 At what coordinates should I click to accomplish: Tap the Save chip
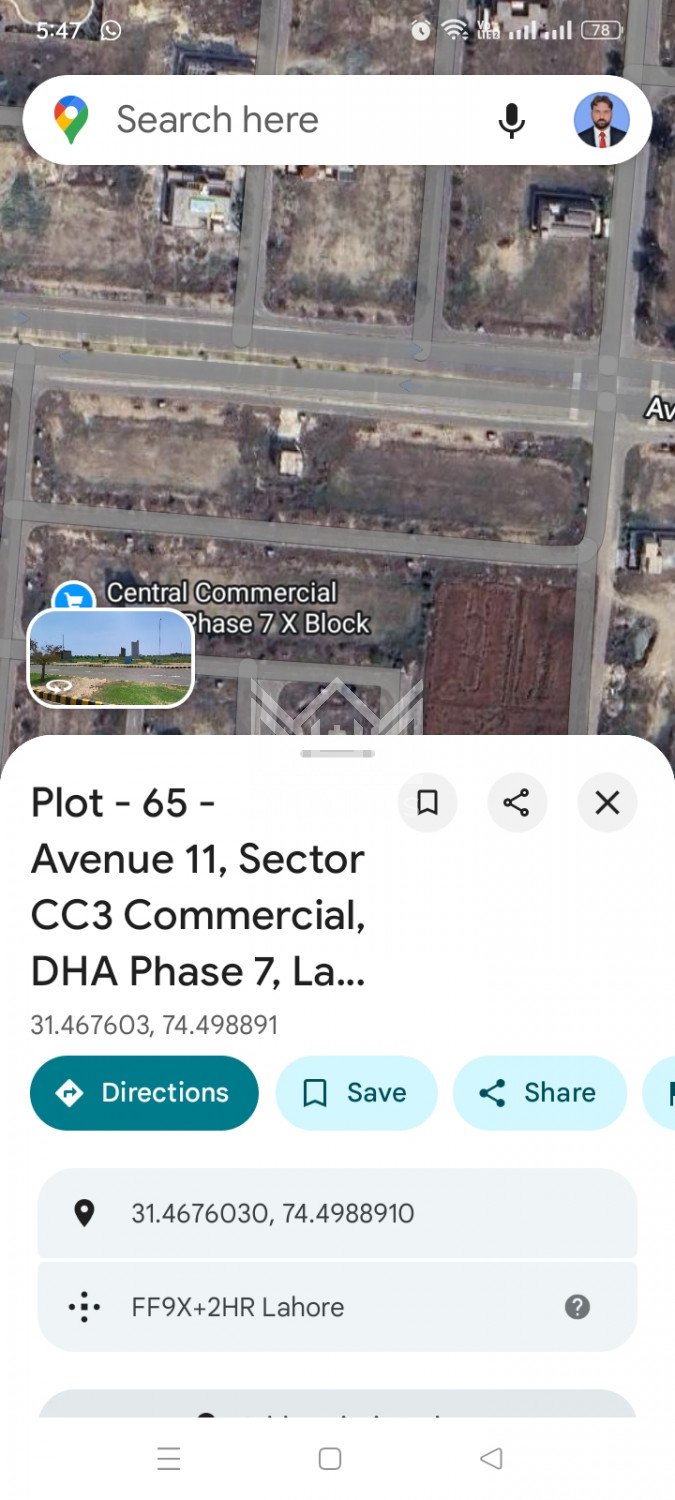[356, 1093]
